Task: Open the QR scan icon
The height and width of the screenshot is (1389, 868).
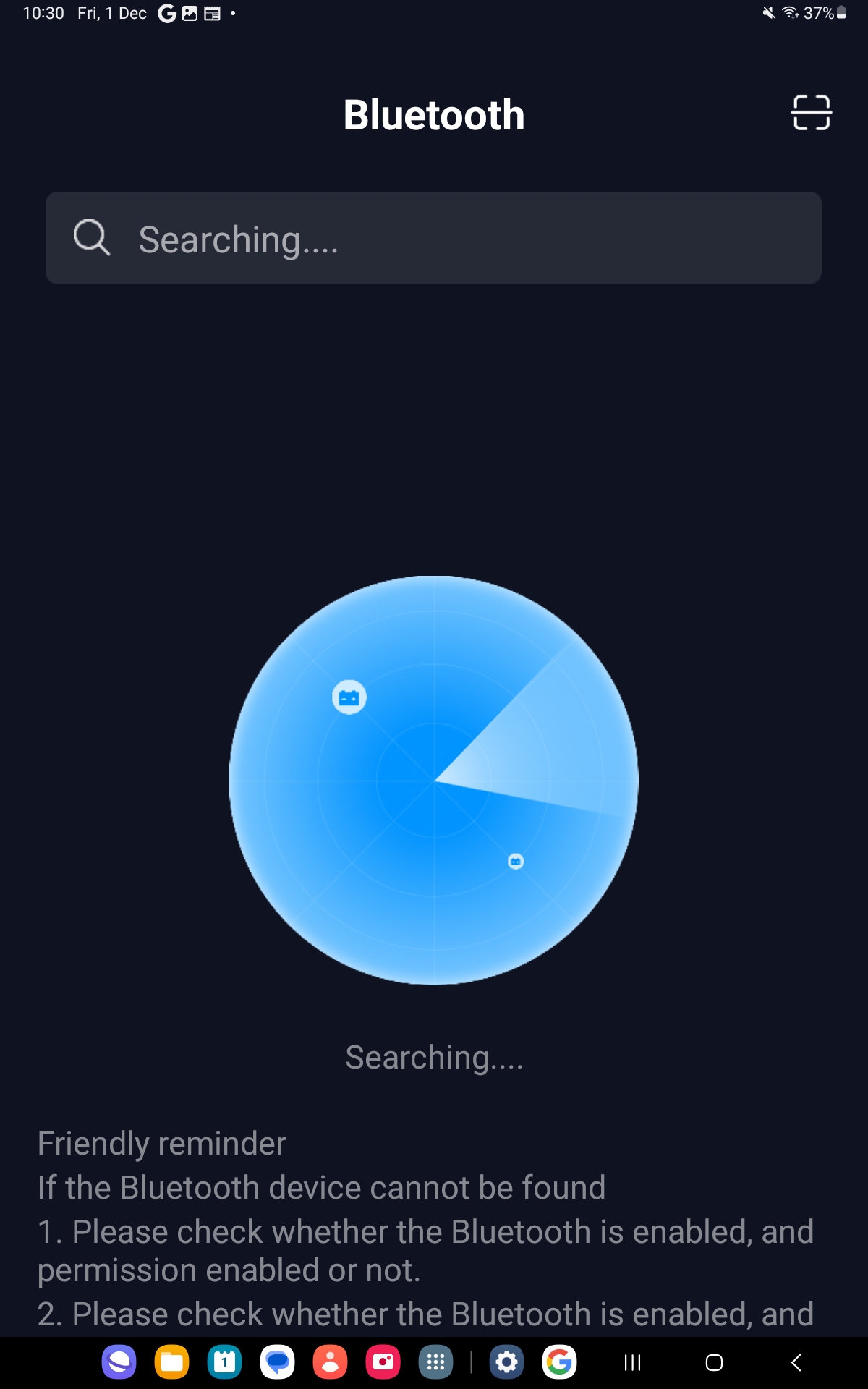Action: click(x=811, y=113)
